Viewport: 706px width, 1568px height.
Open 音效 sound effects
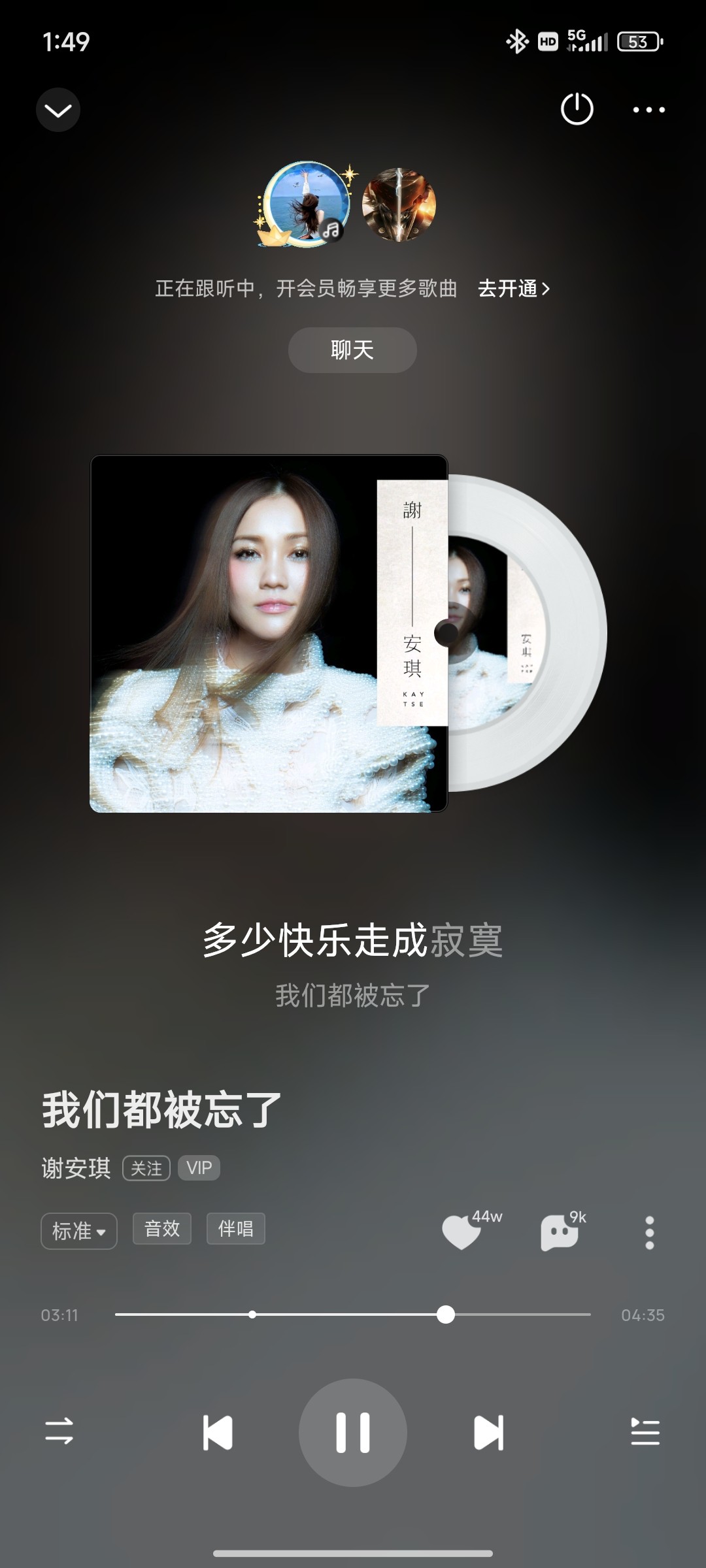coord(162,1228)
